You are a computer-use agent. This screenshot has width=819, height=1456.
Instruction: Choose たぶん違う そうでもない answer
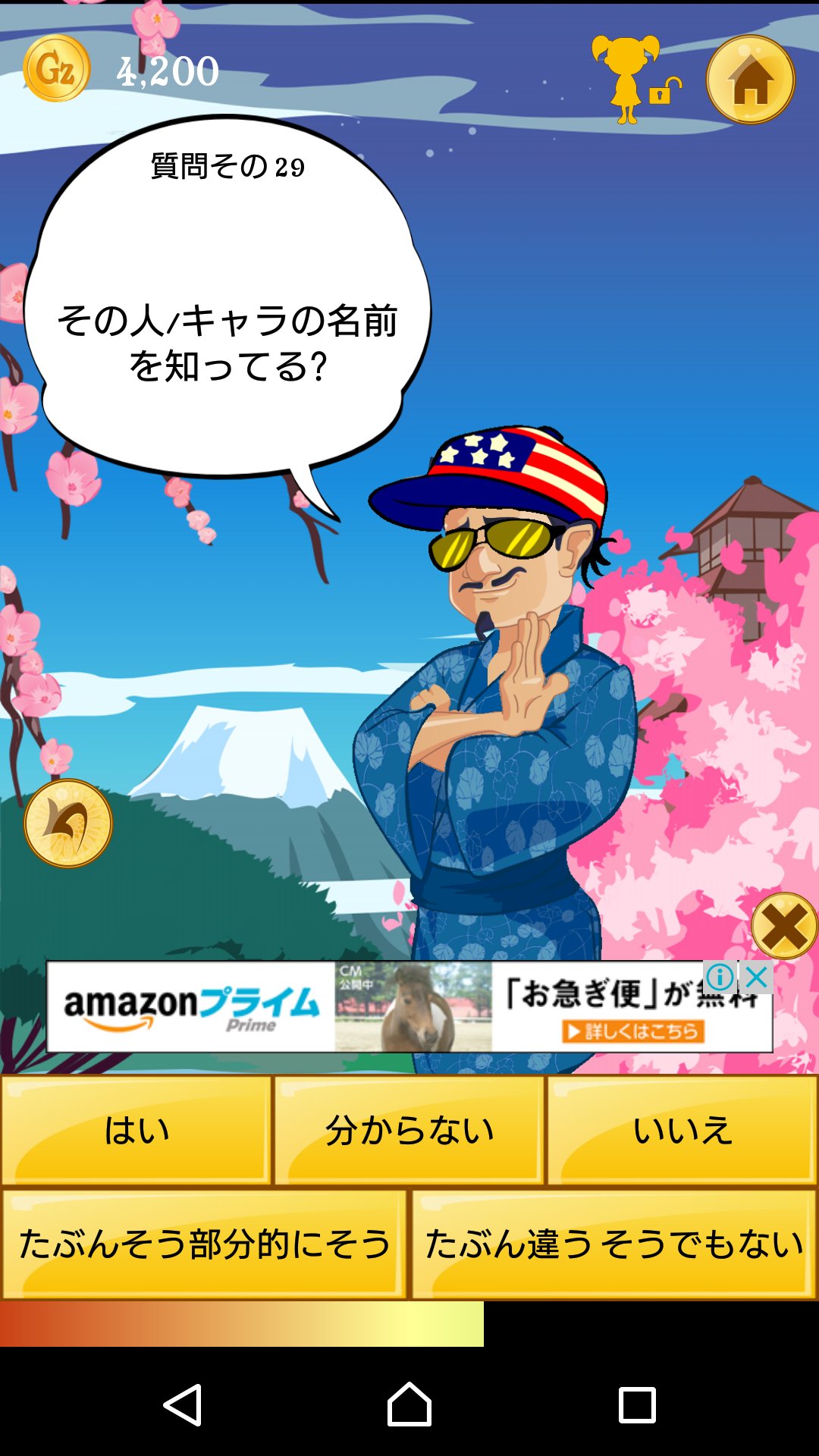pyautogui.click(x=614, y=1244)
